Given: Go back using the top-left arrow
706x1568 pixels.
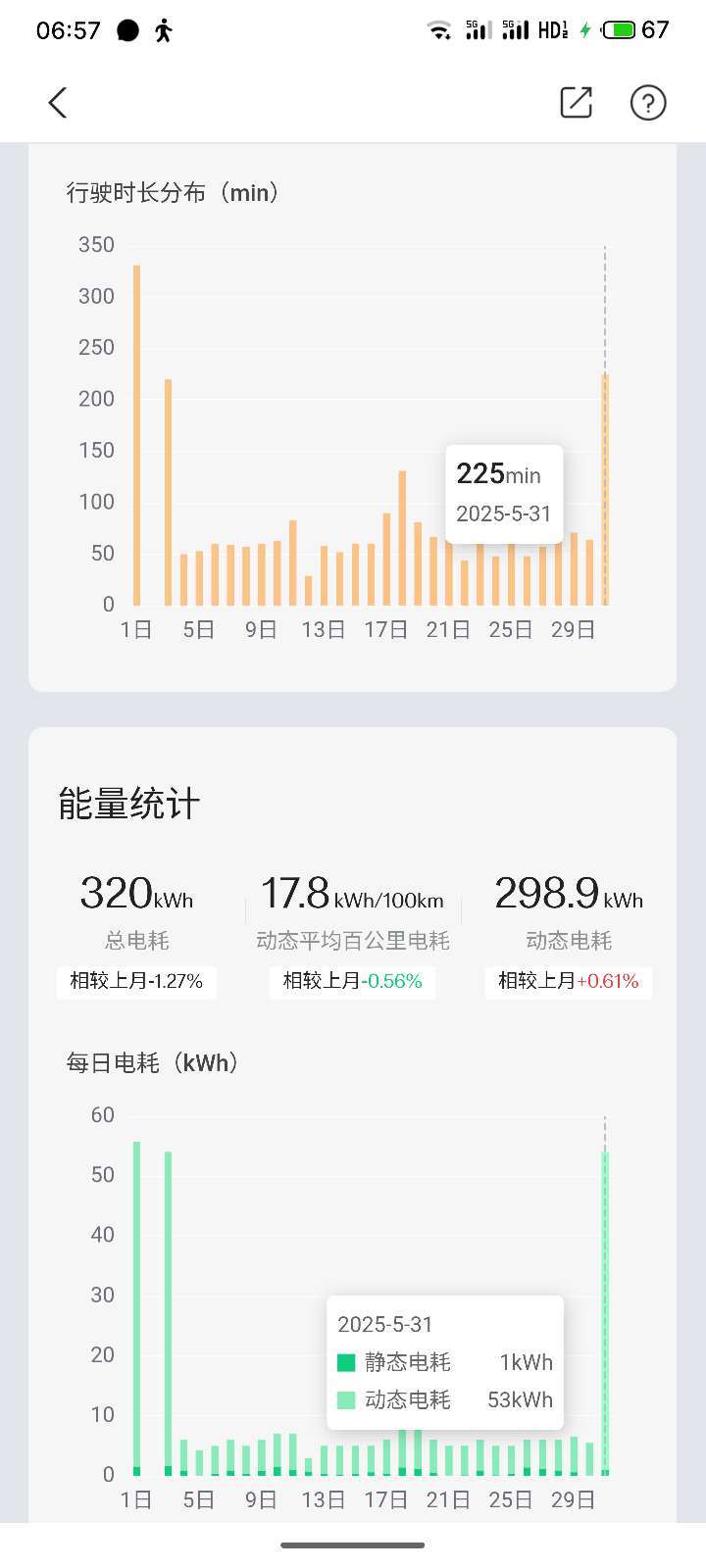Looking at the screenshot, I should pos(58,103).
